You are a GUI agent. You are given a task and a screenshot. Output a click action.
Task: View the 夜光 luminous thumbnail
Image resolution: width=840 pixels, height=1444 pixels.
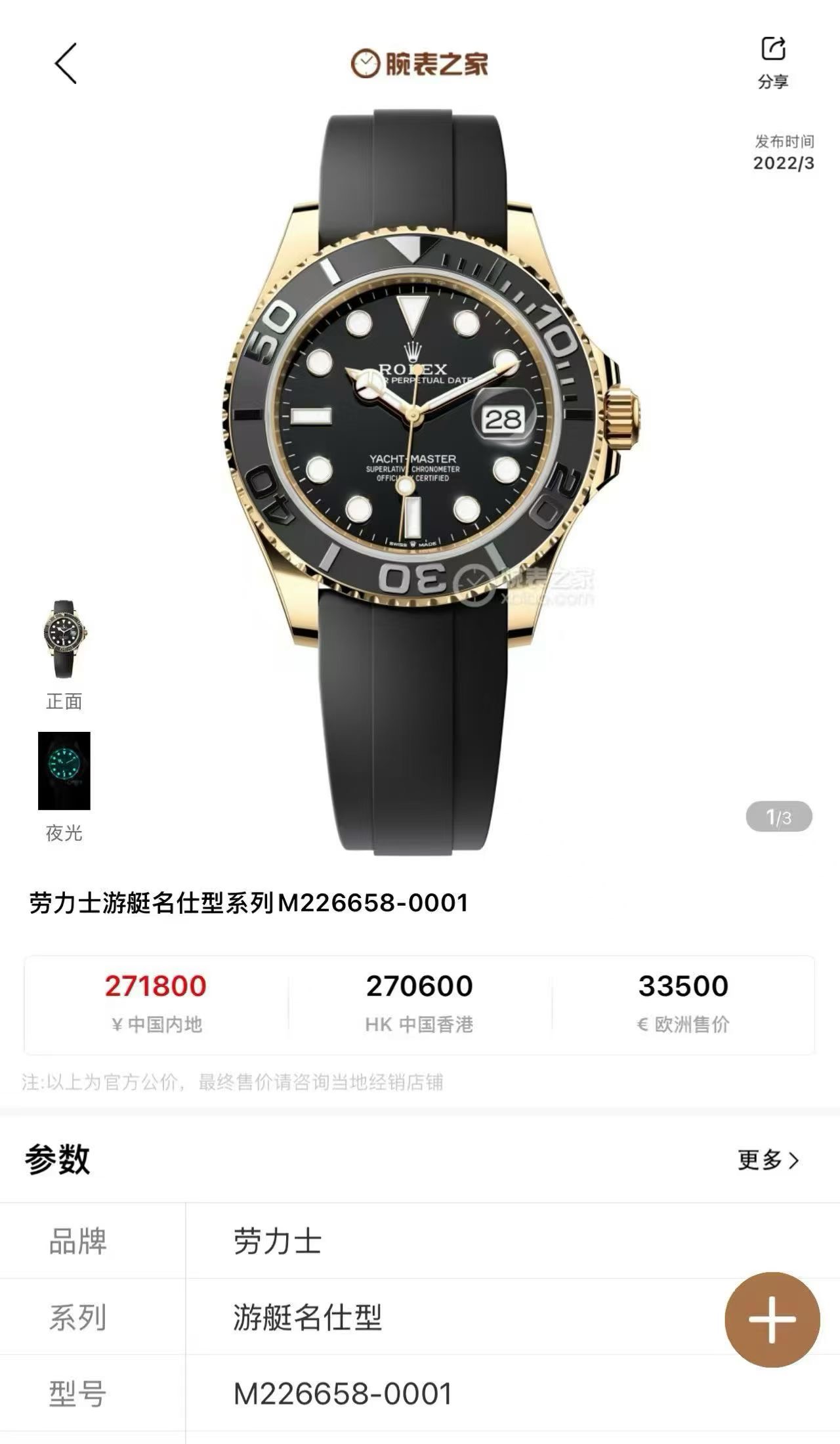tap(64, 771)
